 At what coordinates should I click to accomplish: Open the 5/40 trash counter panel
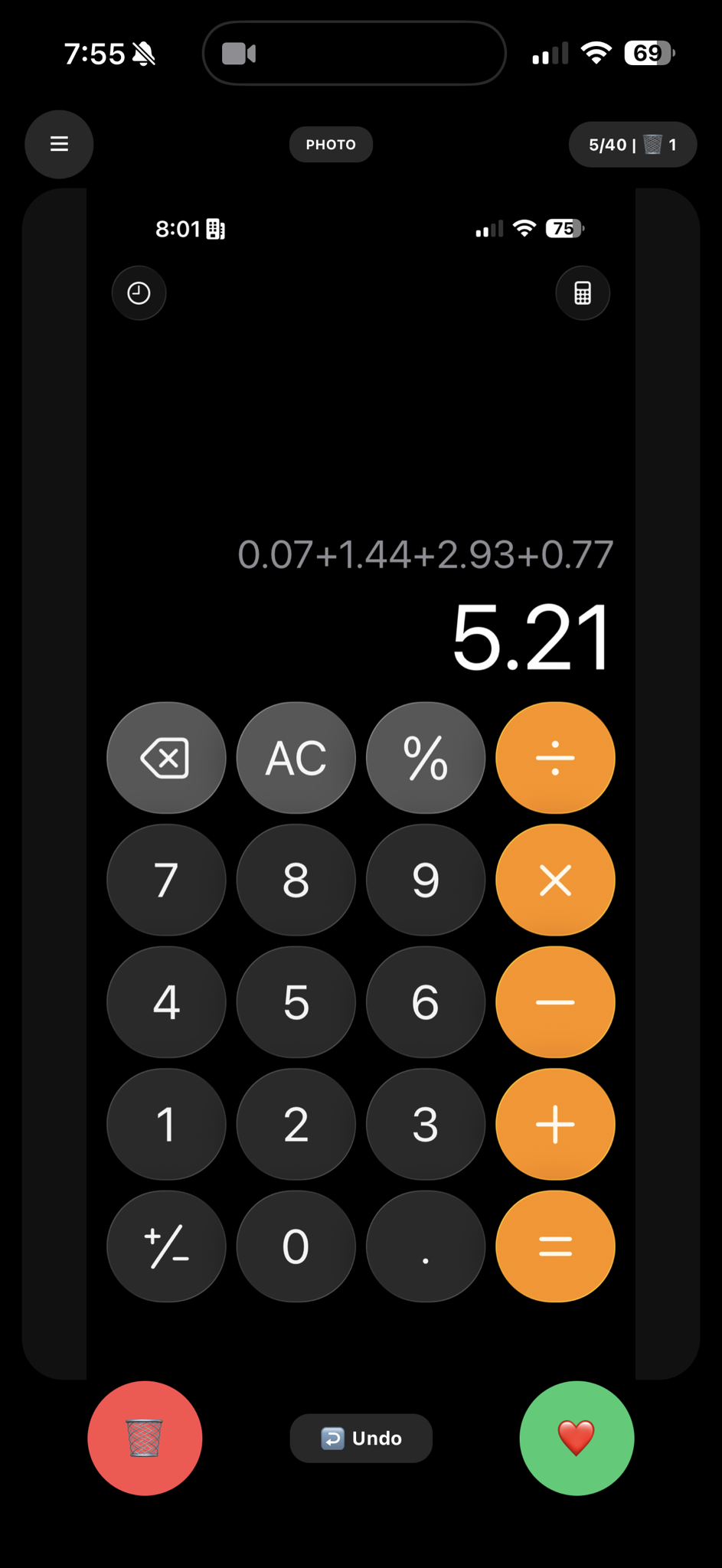point(632,144)
